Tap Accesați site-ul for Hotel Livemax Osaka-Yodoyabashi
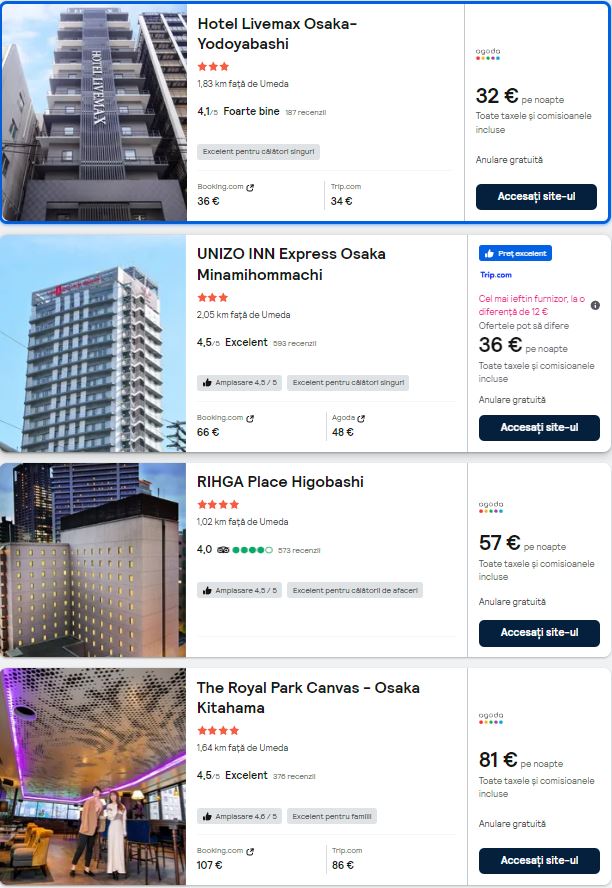The height and width of the screenshot is (888, 612). (x=536, y=197)
